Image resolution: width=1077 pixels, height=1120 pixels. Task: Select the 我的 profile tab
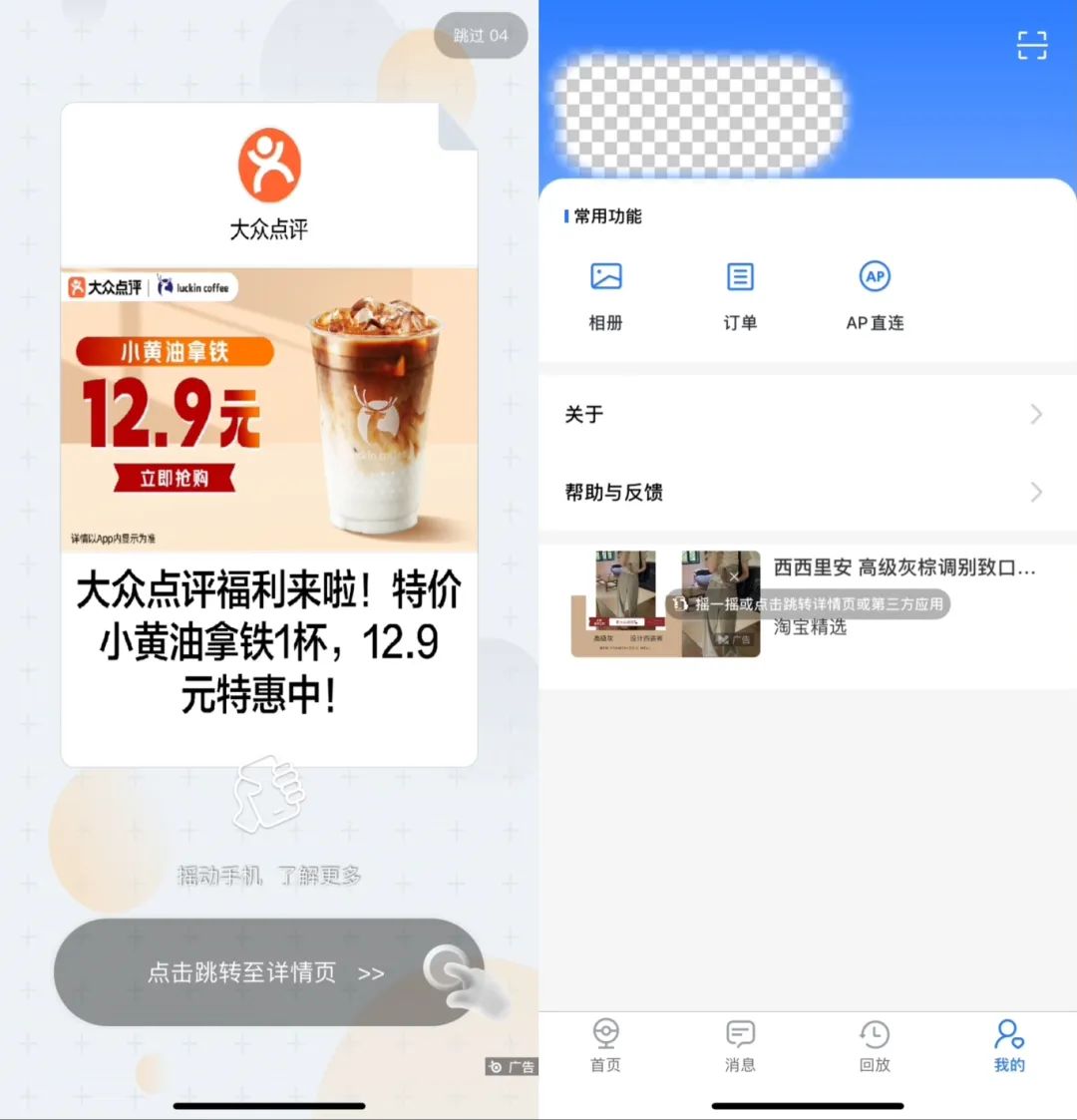point(1009,1044)
